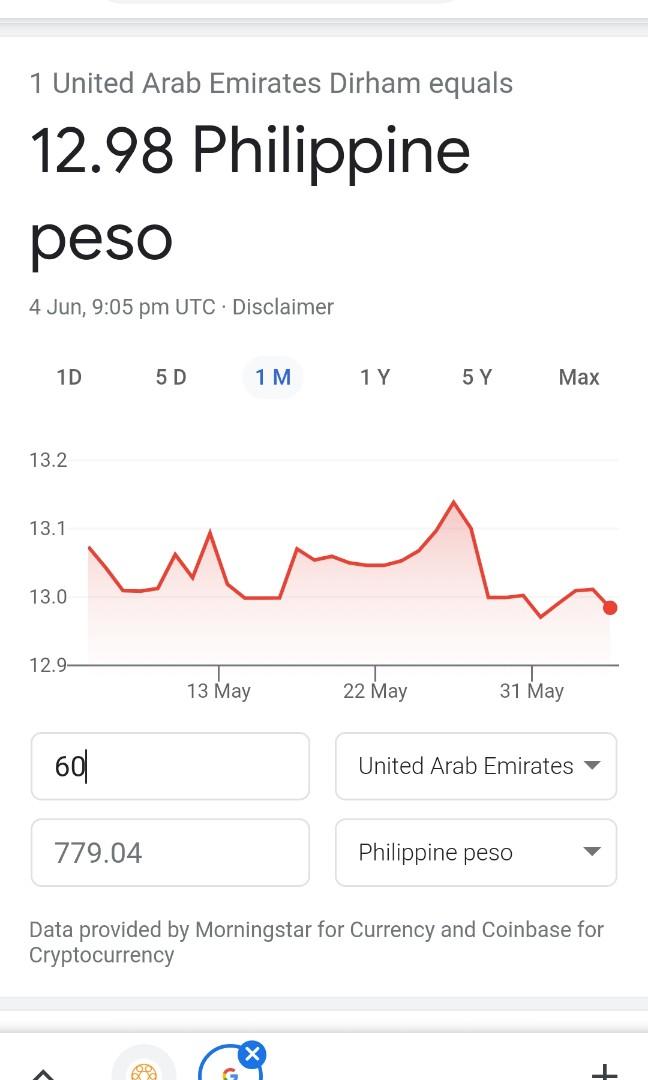648x1080 pixels.
Task: Select the 5 D chart range
Action: point(171,377)
